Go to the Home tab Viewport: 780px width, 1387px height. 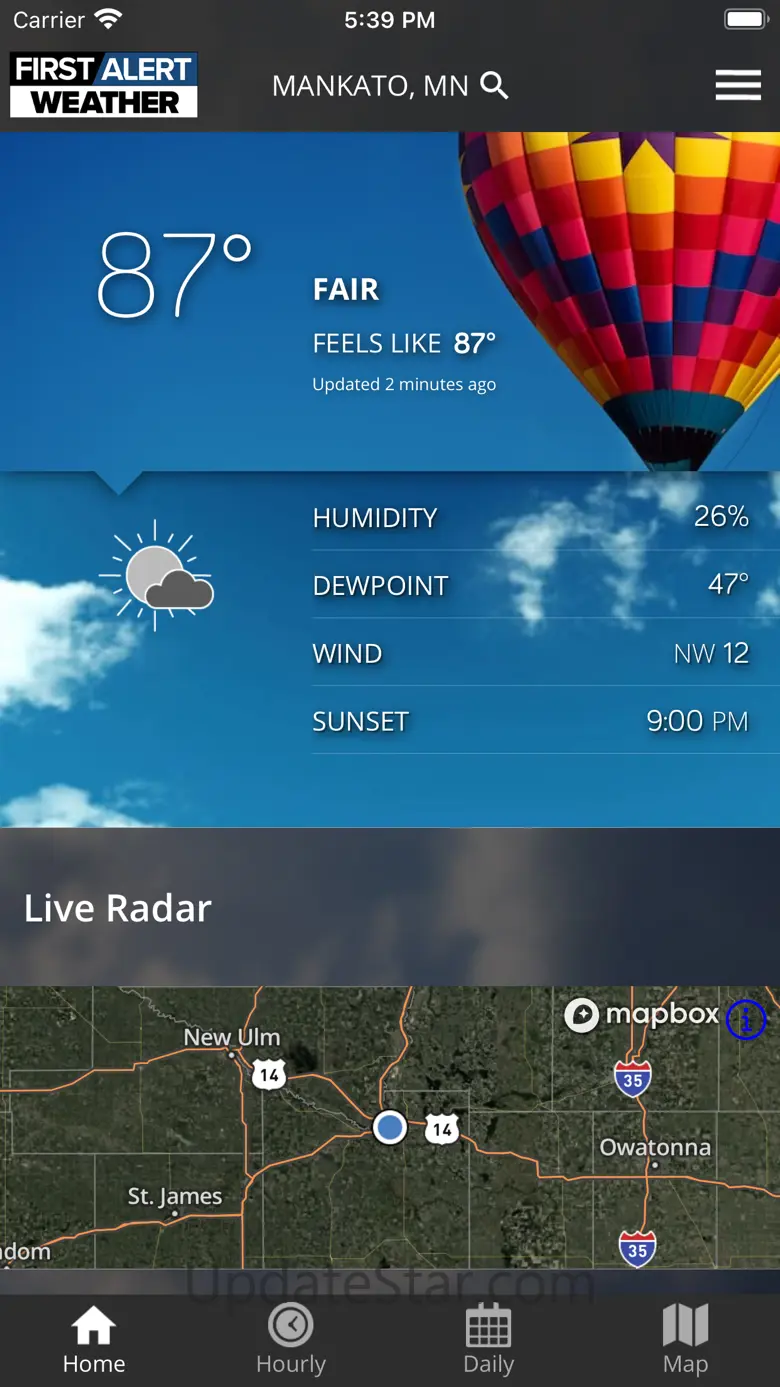click(94, 1340)
